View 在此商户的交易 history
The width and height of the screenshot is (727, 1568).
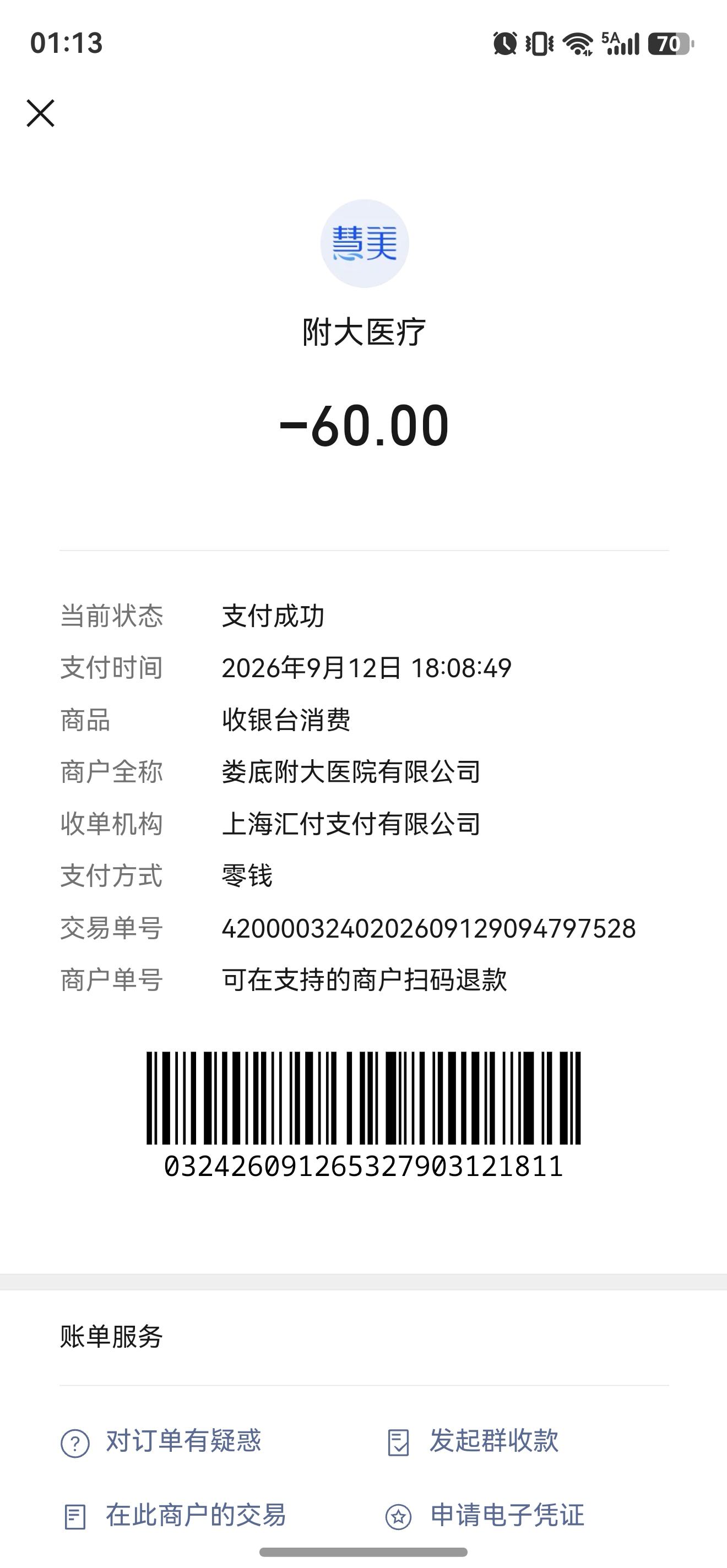pyautogui.click(x=173, y=1516)
